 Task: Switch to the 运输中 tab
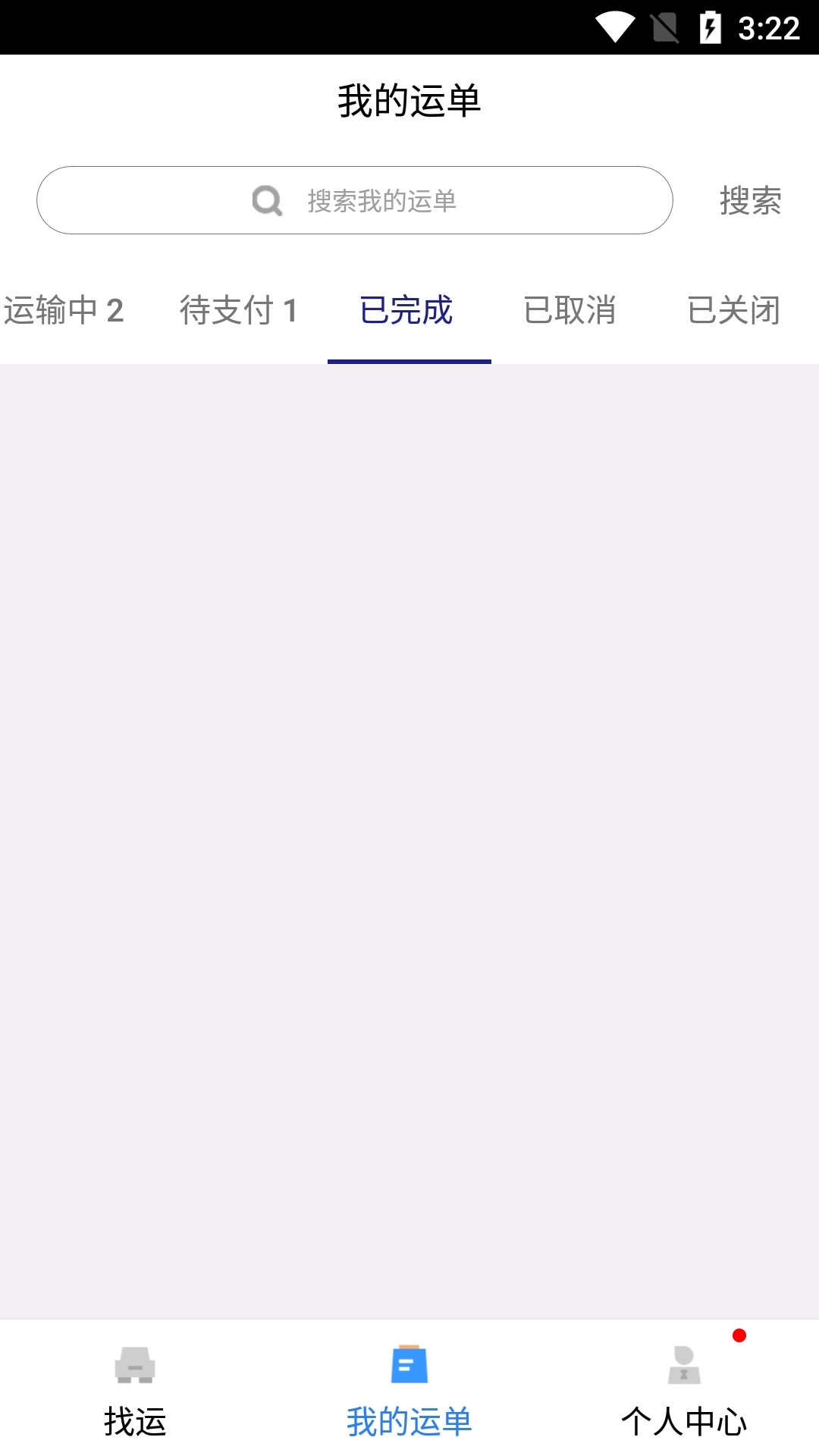(x=64, y=310)
